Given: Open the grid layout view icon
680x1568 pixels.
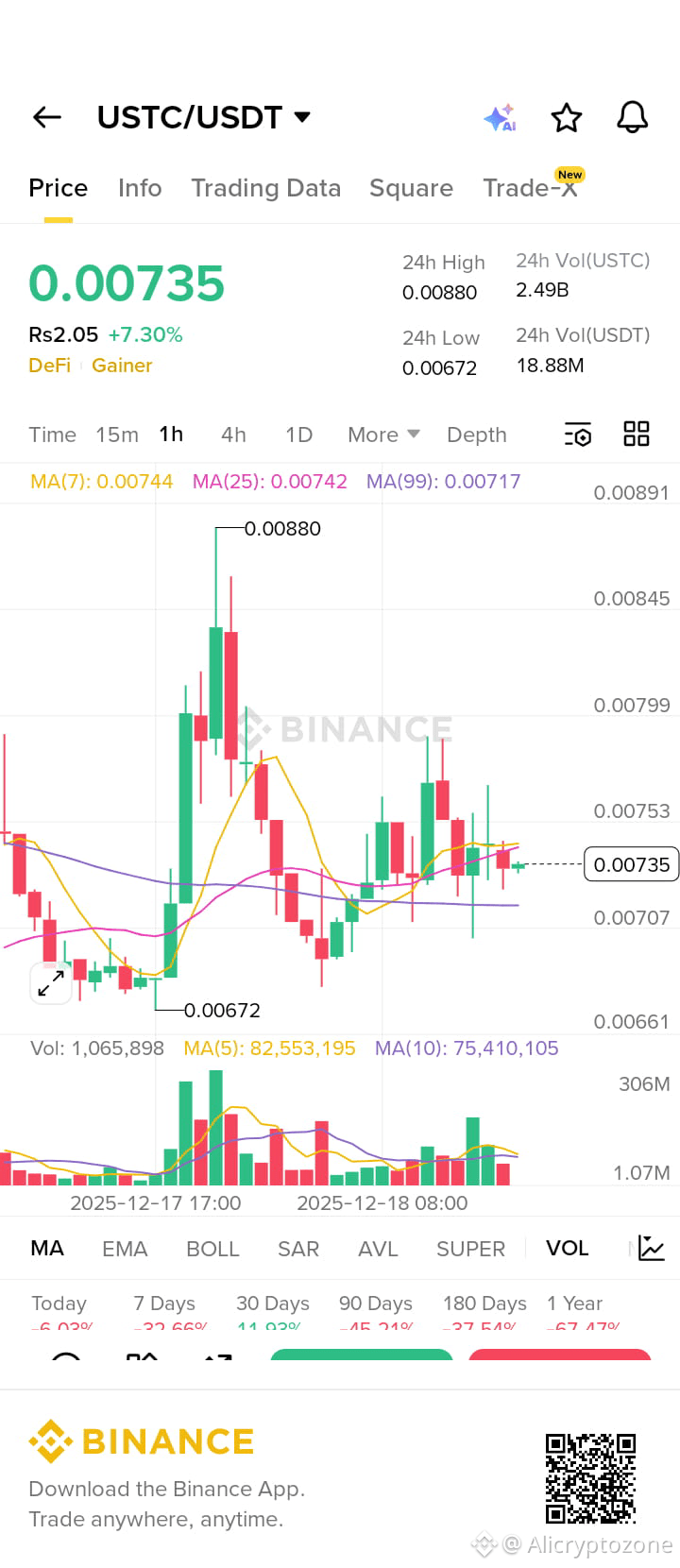Looking at the screenshot, I should tap(635, 435).
